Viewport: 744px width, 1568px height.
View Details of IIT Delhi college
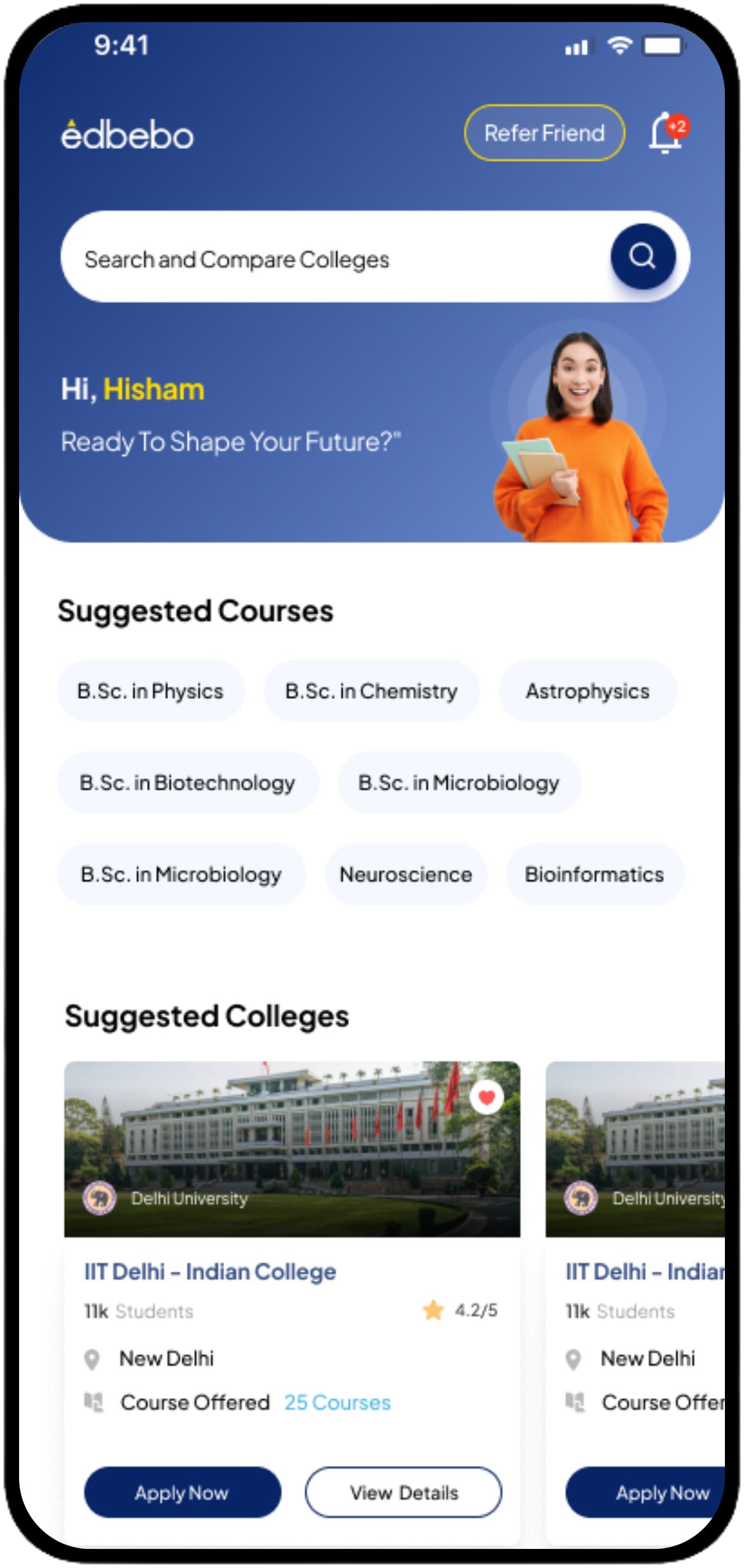click(404, 1493)
